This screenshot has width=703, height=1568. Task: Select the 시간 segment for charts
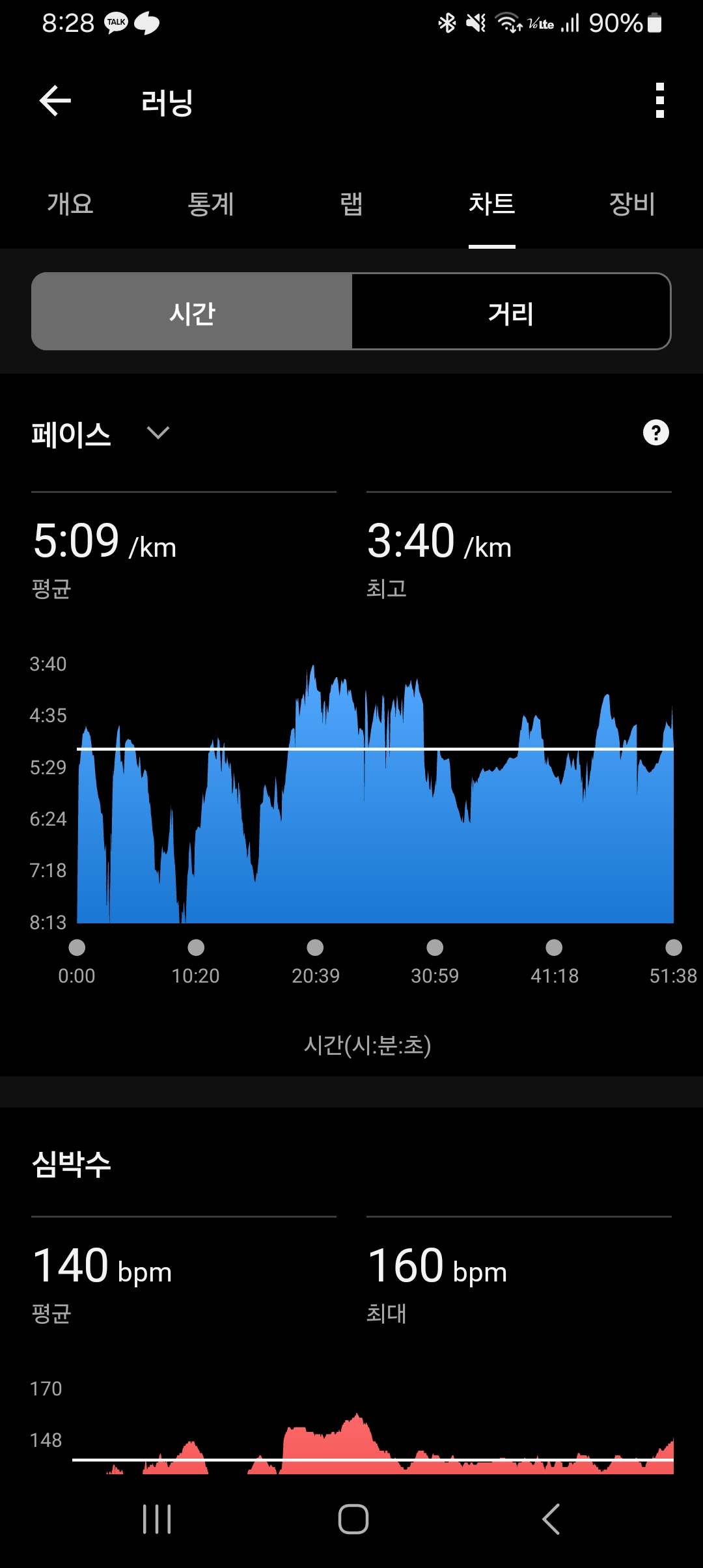(x=192, y=312)
